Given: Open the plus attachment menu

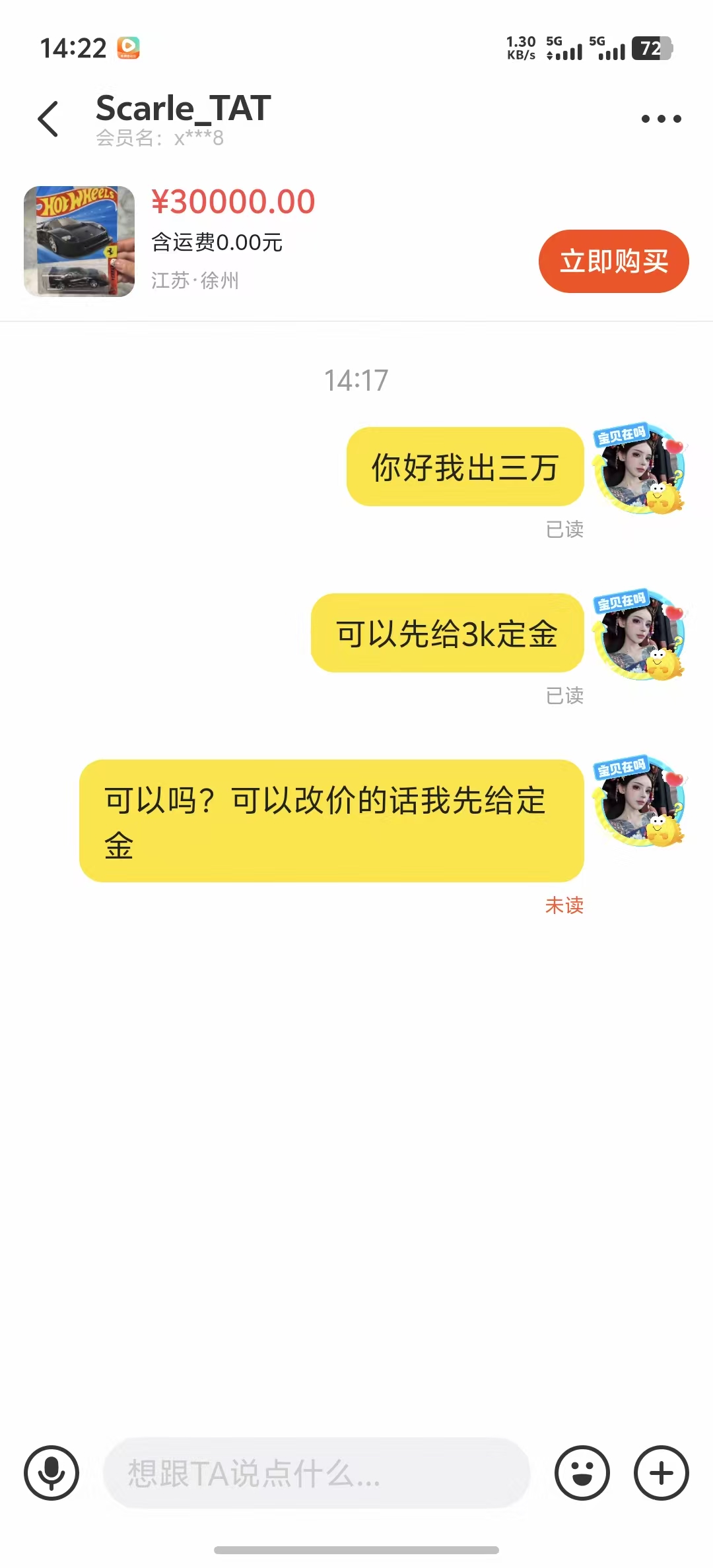Looking at the screenshot, I should tap(661, 1473).
